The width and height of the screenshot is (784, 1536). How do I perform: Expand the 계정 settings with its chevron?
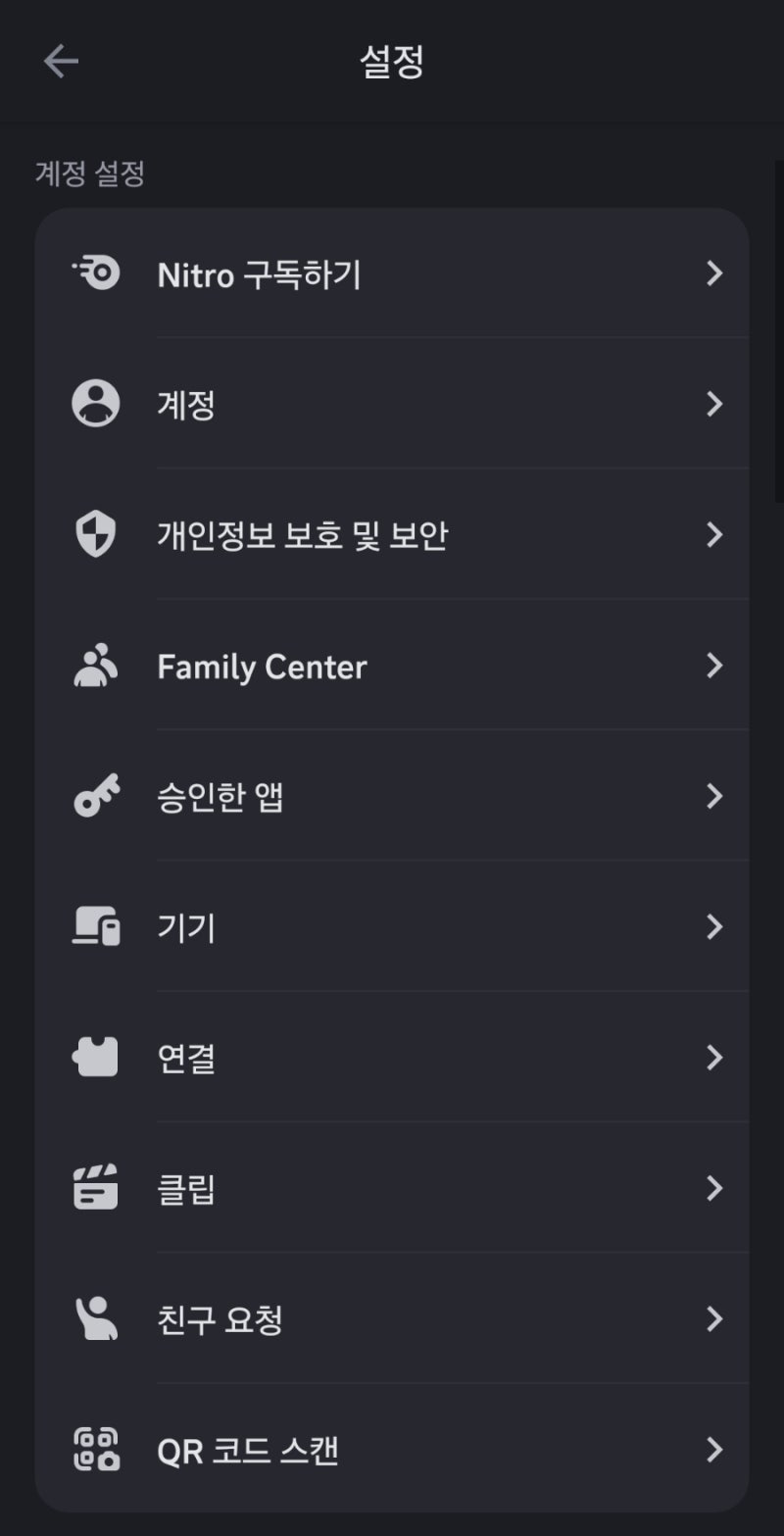pyautogui.click(x=714, y=403)
